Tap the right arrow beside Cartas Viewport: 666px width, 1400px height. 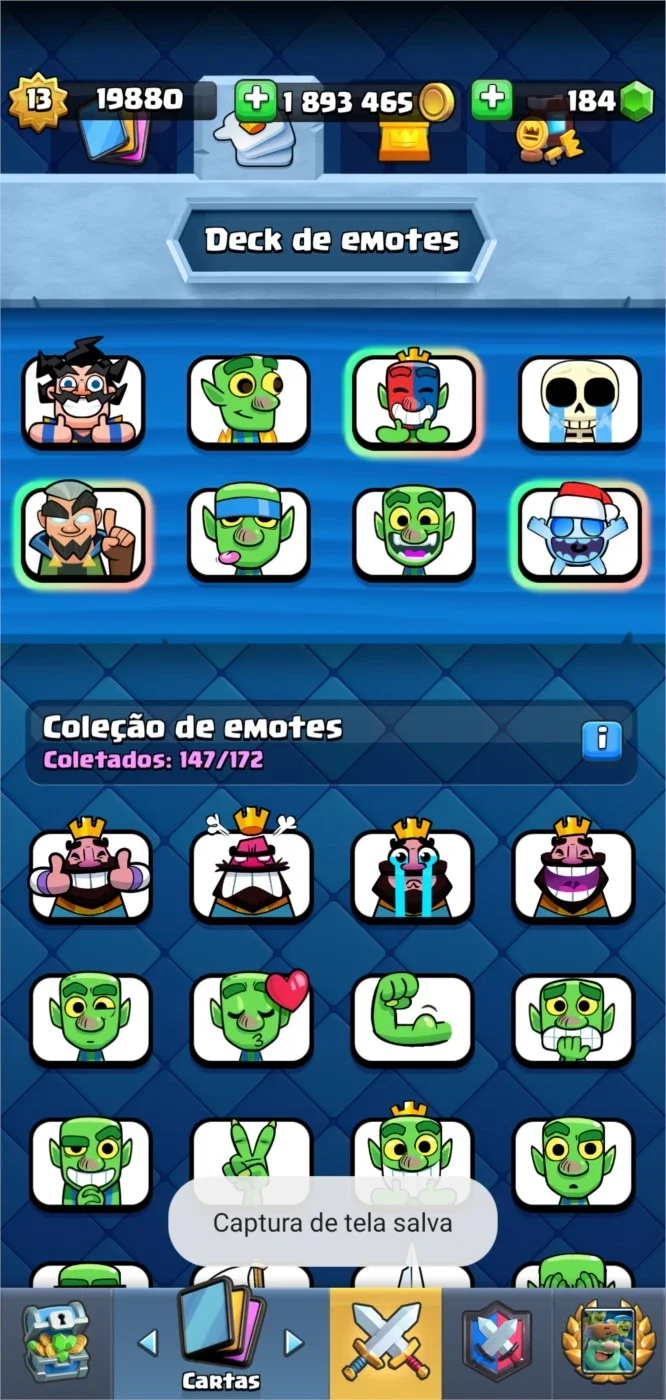pyautogui.click(x=293, y=1342)
